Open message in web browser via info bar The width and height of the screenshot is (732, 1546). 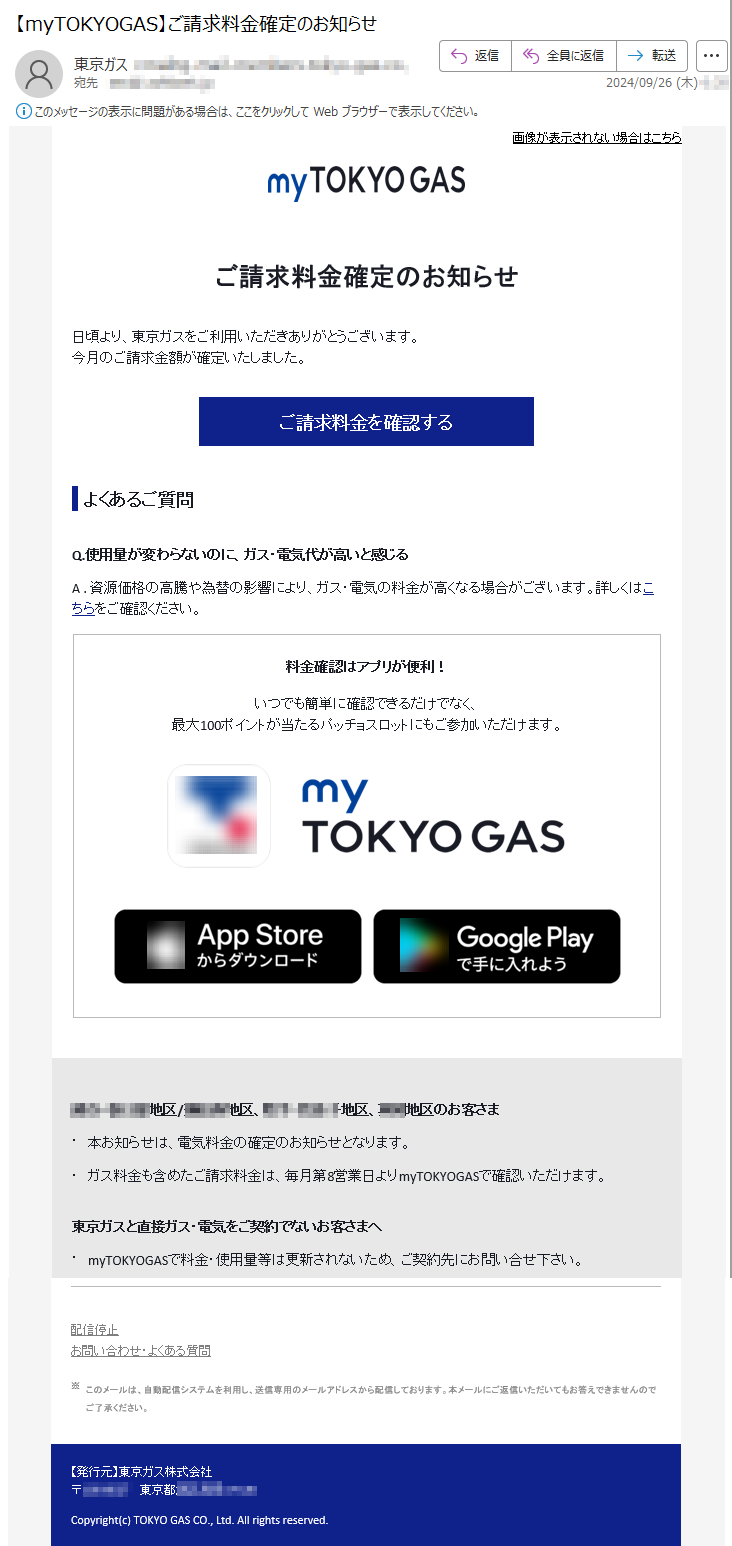[x=248, y=111]
